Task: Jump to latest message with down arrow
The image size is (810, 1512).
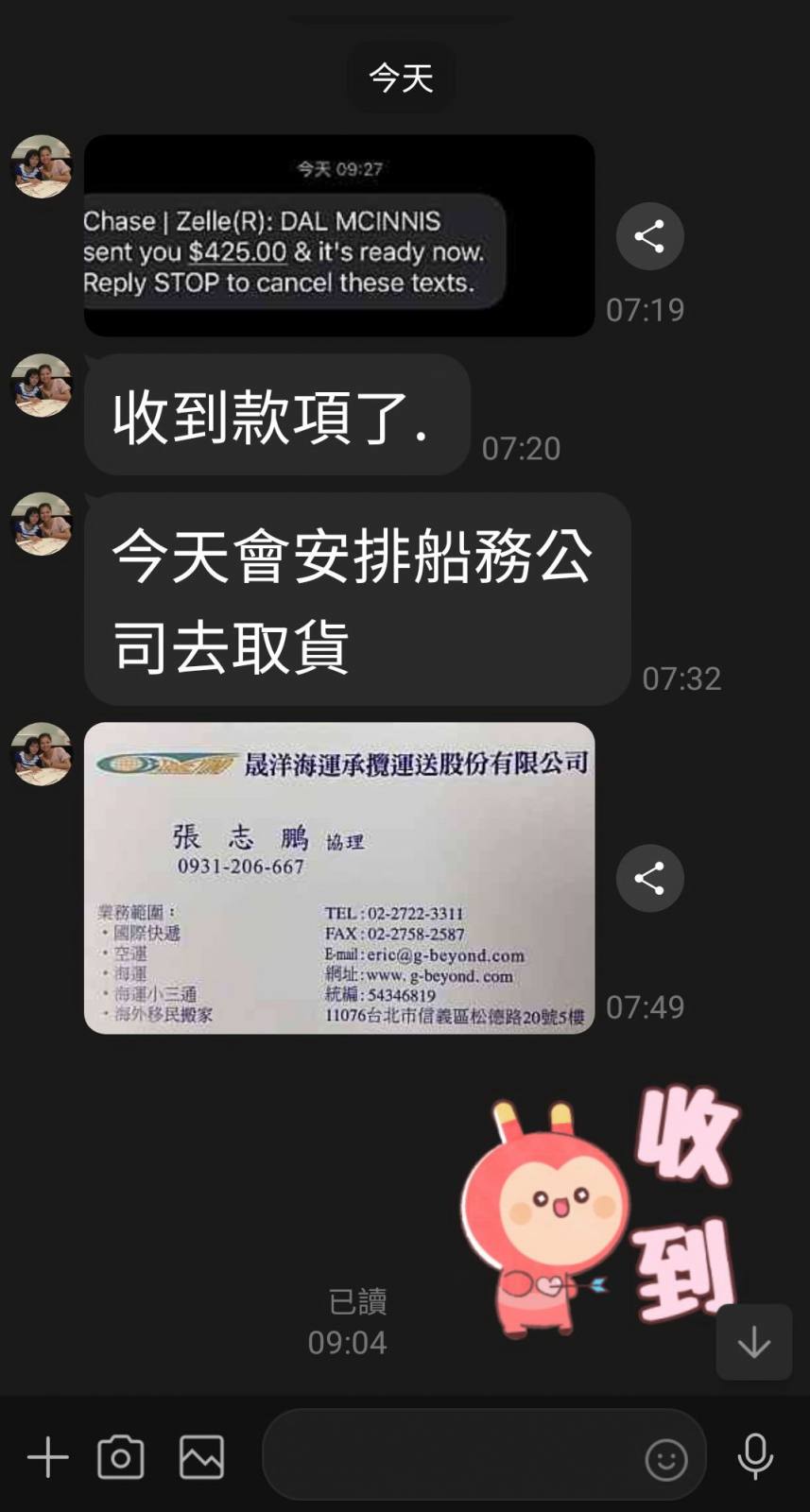Action: point(753,1342)
